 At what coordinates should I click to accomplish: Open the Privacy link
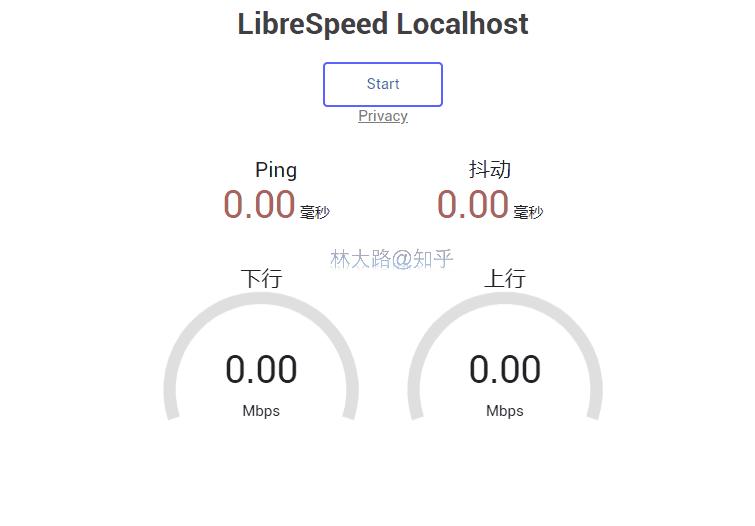pyautogui.click(x=383, y=116)
